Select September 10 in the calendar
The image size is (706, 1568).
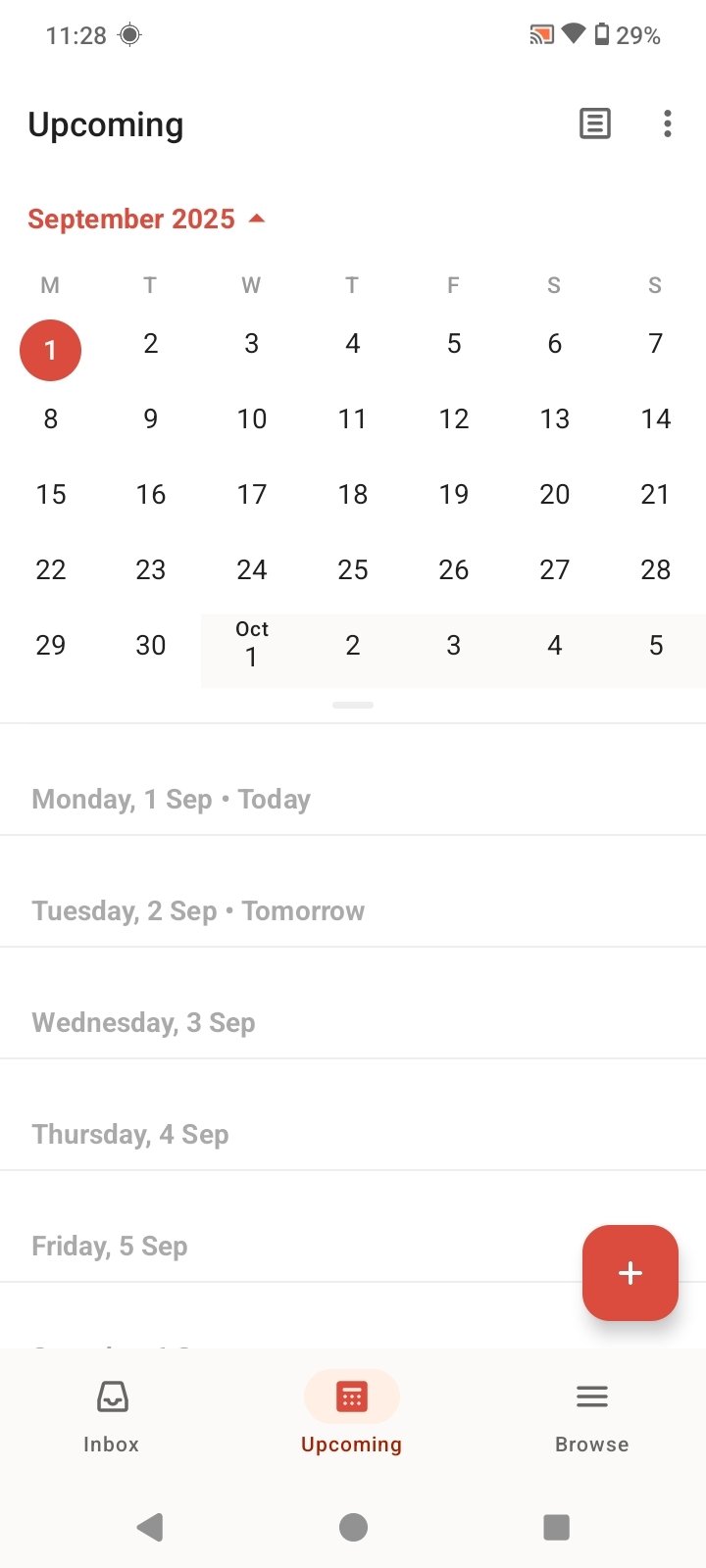[x=252, y=419]
